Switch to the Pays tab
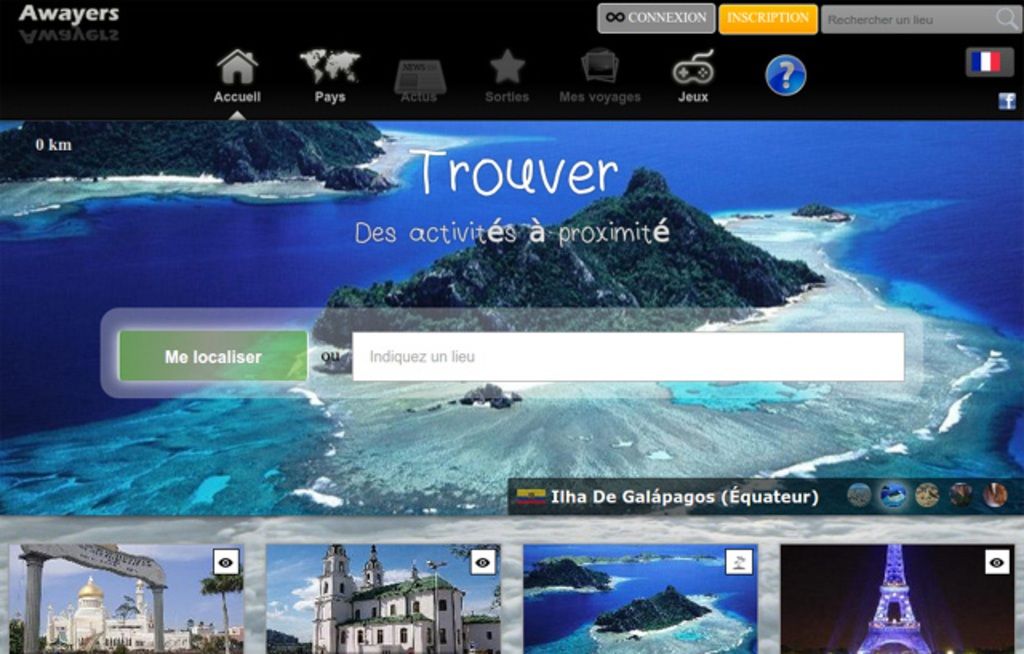 (x=330, y=77)
